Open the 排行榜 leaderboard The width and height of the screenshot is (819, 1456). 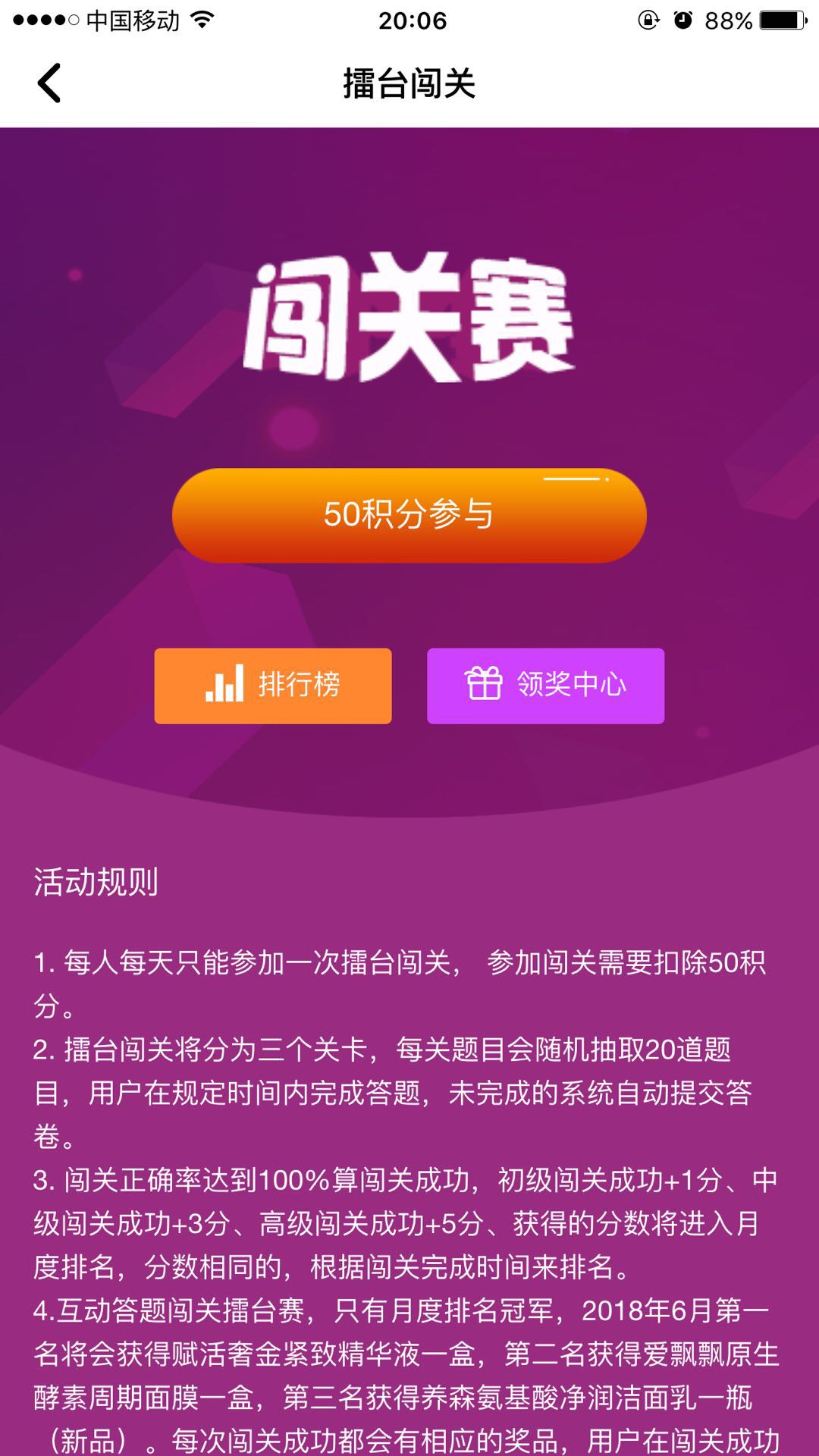click(x=273, y=686)
